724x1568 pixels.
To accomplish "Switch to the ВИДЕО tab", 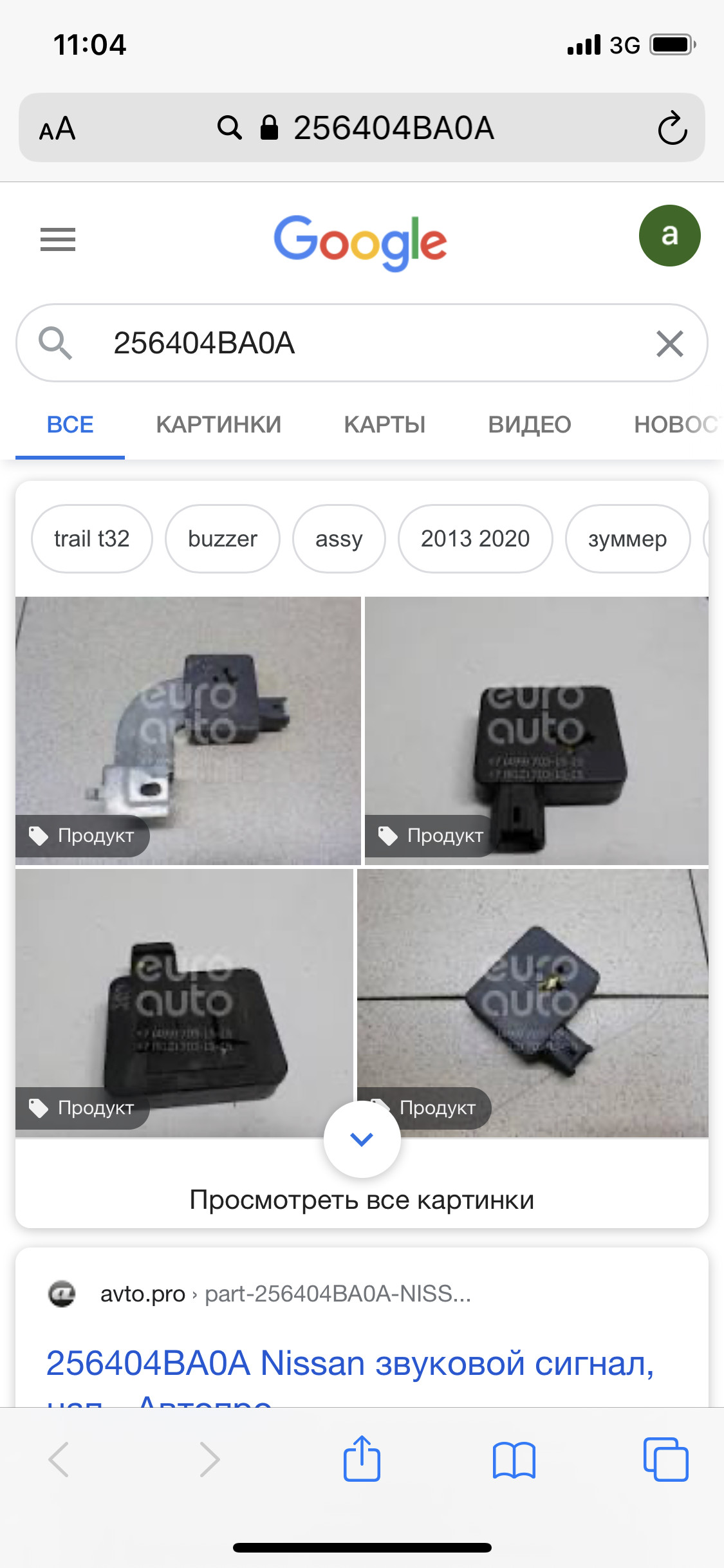I will (x=529, y=425).
